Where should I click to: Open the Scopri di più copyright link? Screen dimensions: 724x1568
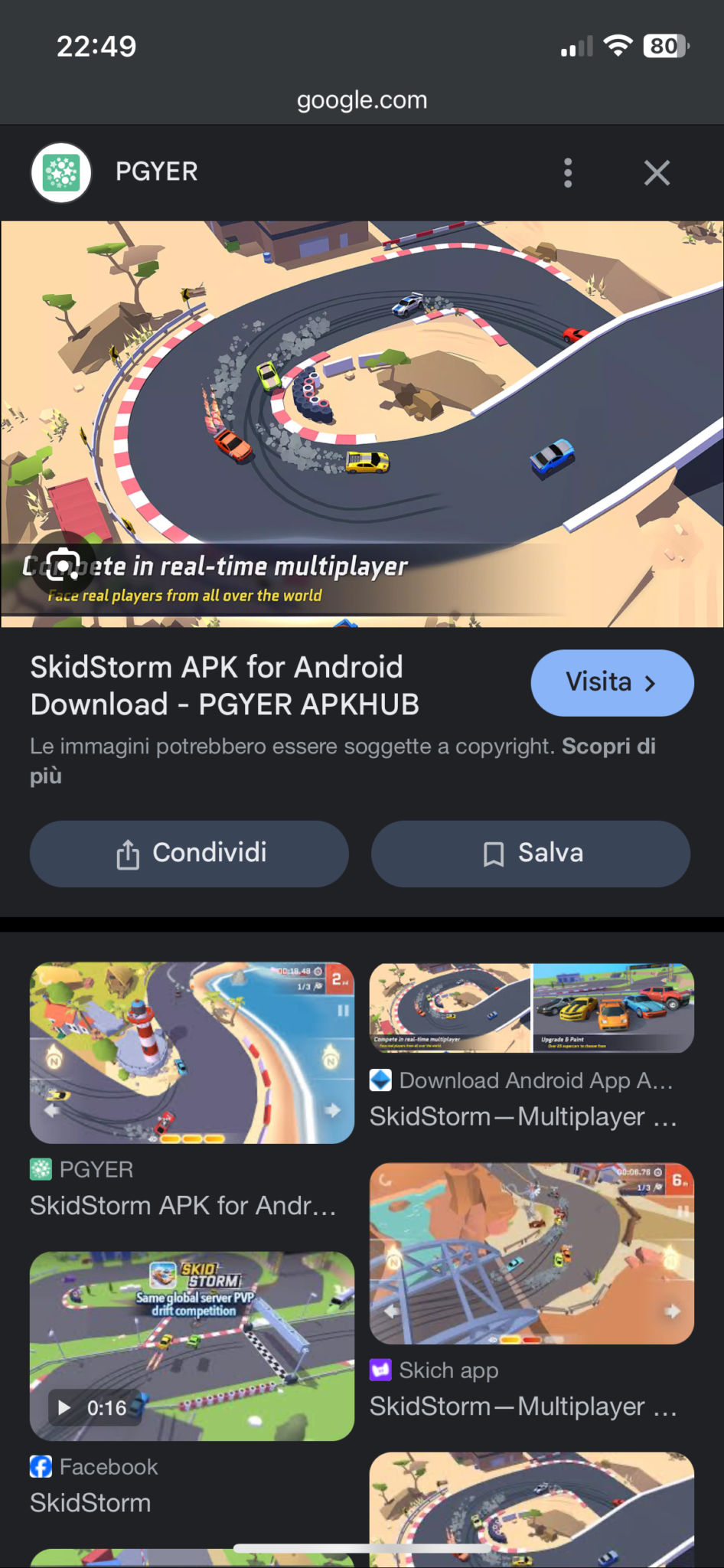[x=608, y=746]
